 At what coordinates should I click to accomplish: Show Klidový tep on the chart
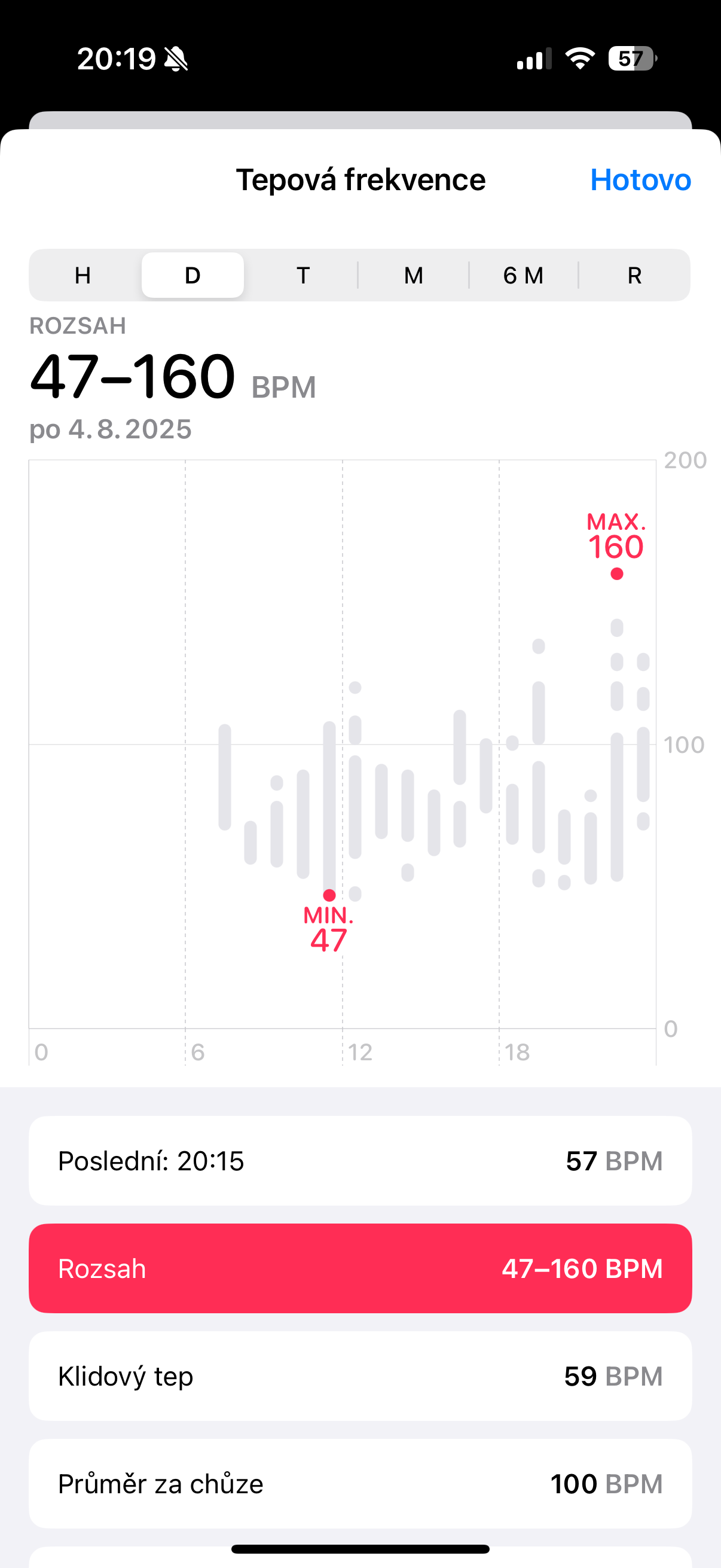[360, 1376]
